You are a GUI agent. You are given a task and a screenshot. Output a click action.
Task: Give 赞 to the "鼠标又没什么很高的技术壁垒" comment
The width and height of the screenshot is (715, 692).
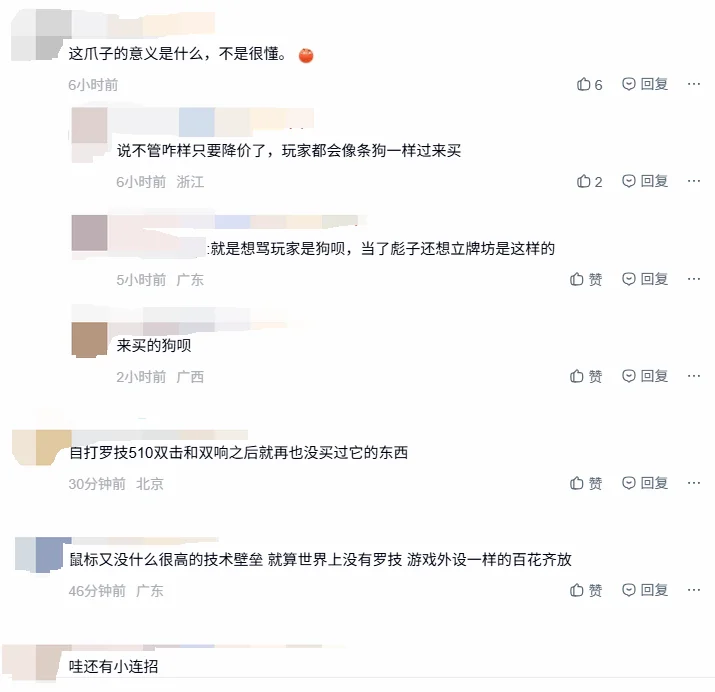pos(586,591)
